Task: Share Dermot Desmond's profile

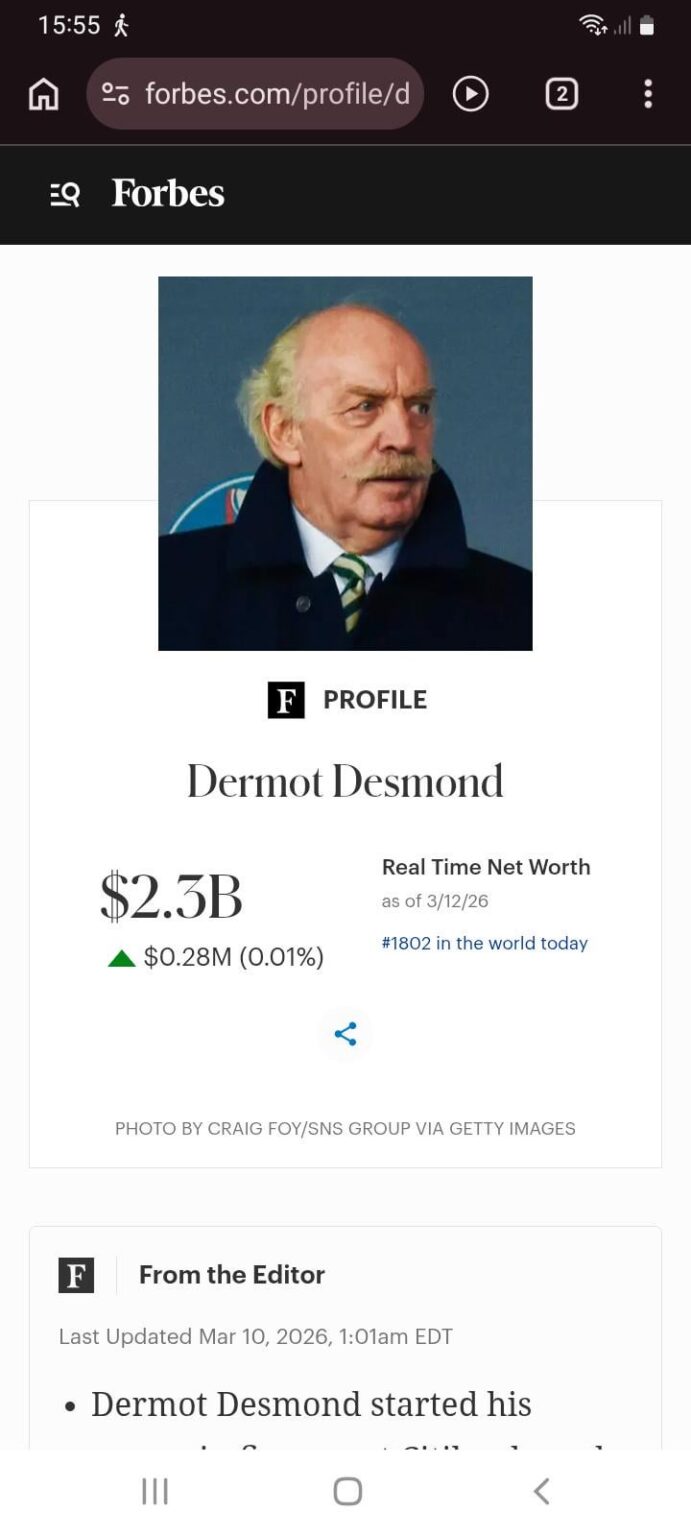Action: (x=345, y=1034)
